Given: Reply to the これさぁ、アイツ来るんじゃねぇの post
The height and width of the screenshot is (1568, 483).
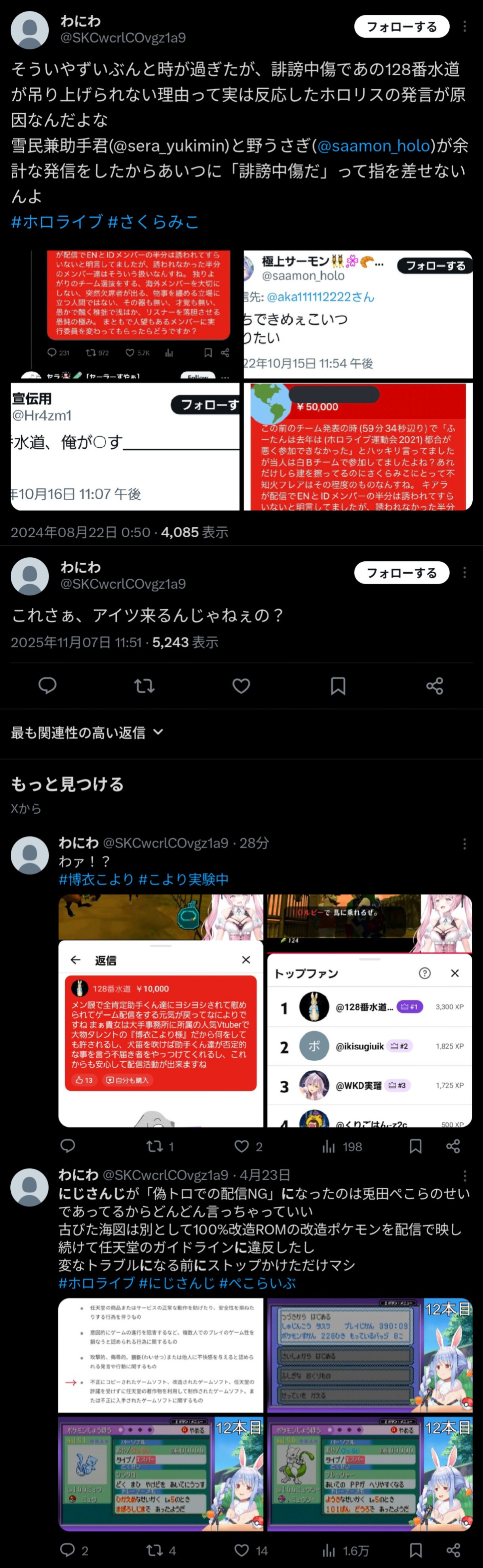Looking at the screenshot, I should coord(48,686).
